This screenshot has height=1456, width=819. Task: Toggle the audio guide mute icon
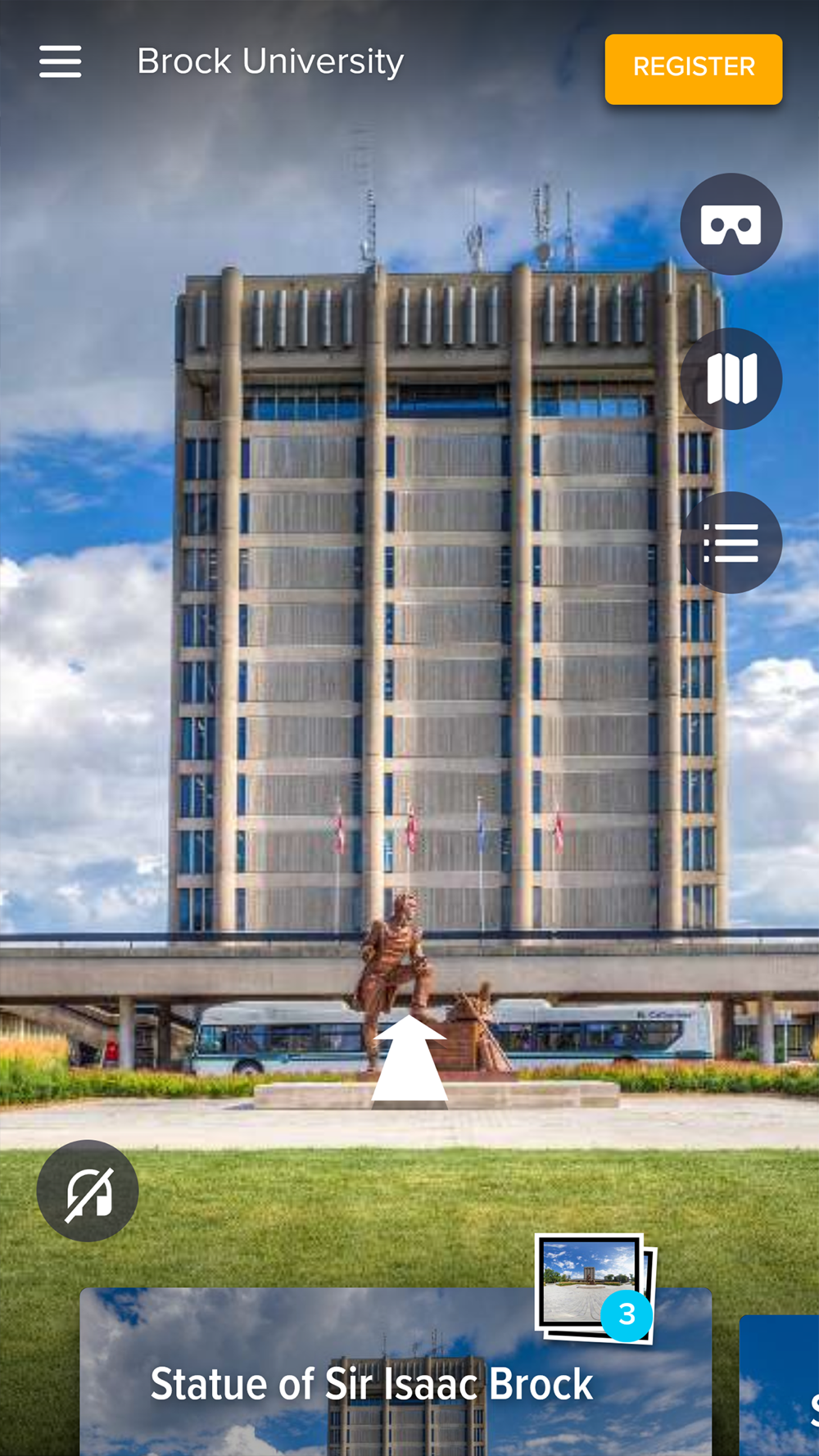(x=88, y=1190)
